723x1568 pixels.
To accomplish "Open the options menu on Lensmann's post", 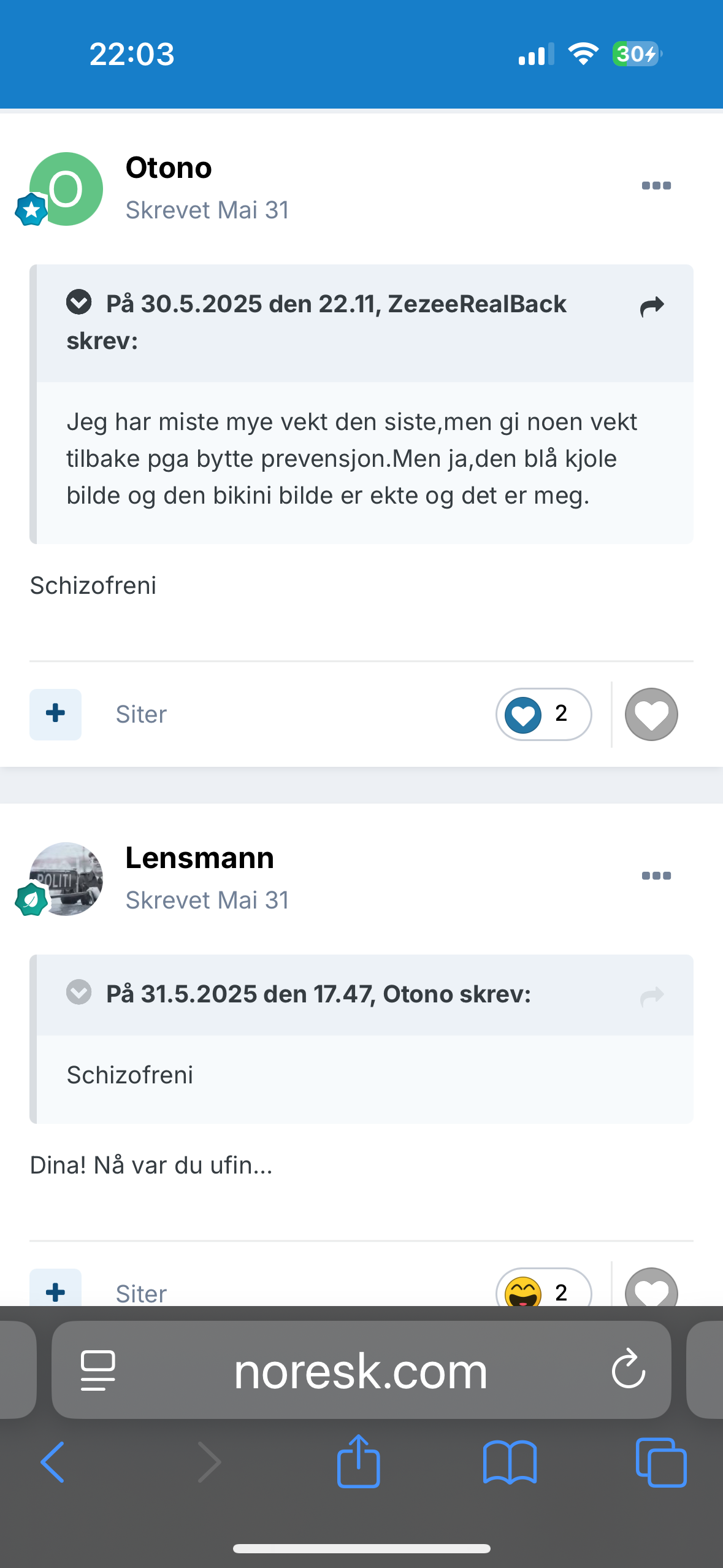I will [x=656, y=876].
